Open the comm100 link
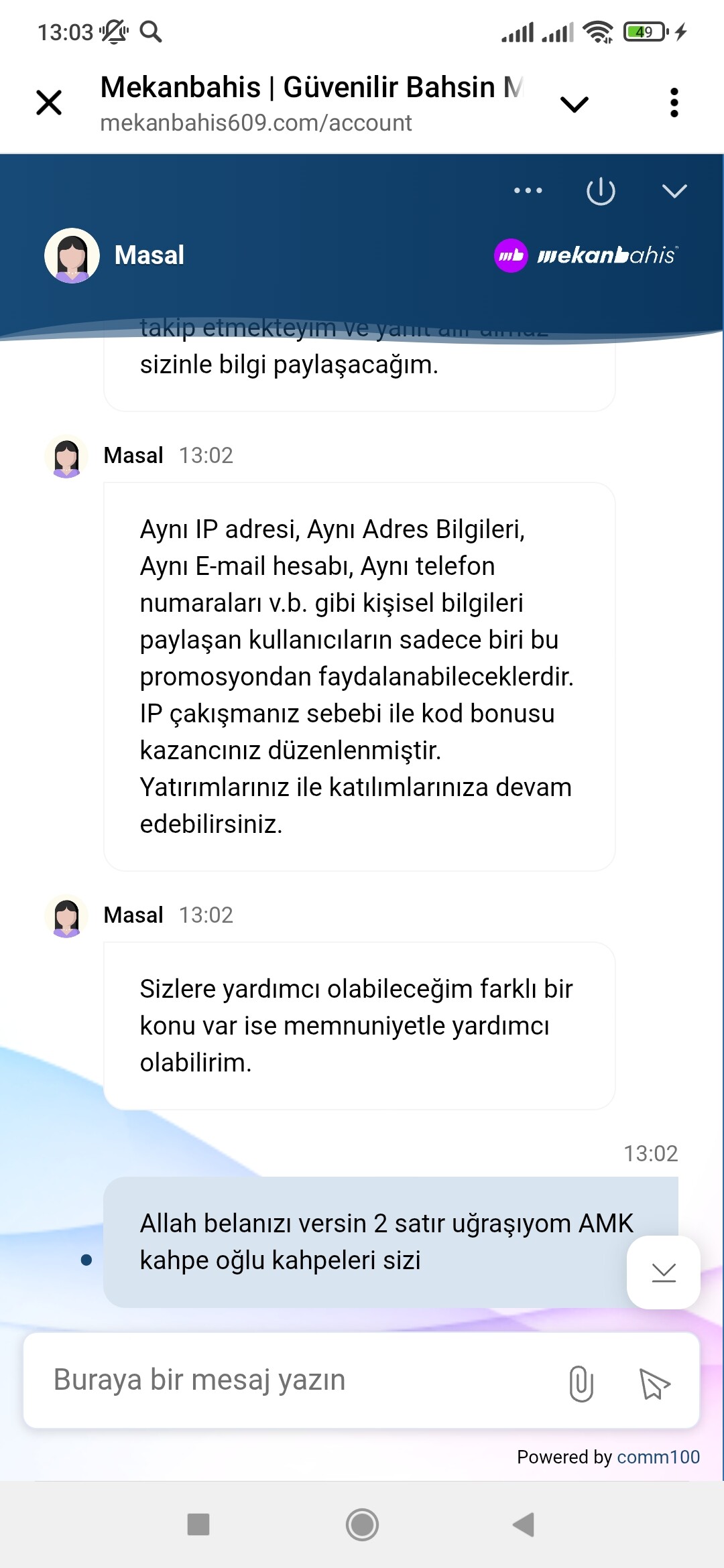This screenshot has width=724, height=1568. coord(658,1457)
